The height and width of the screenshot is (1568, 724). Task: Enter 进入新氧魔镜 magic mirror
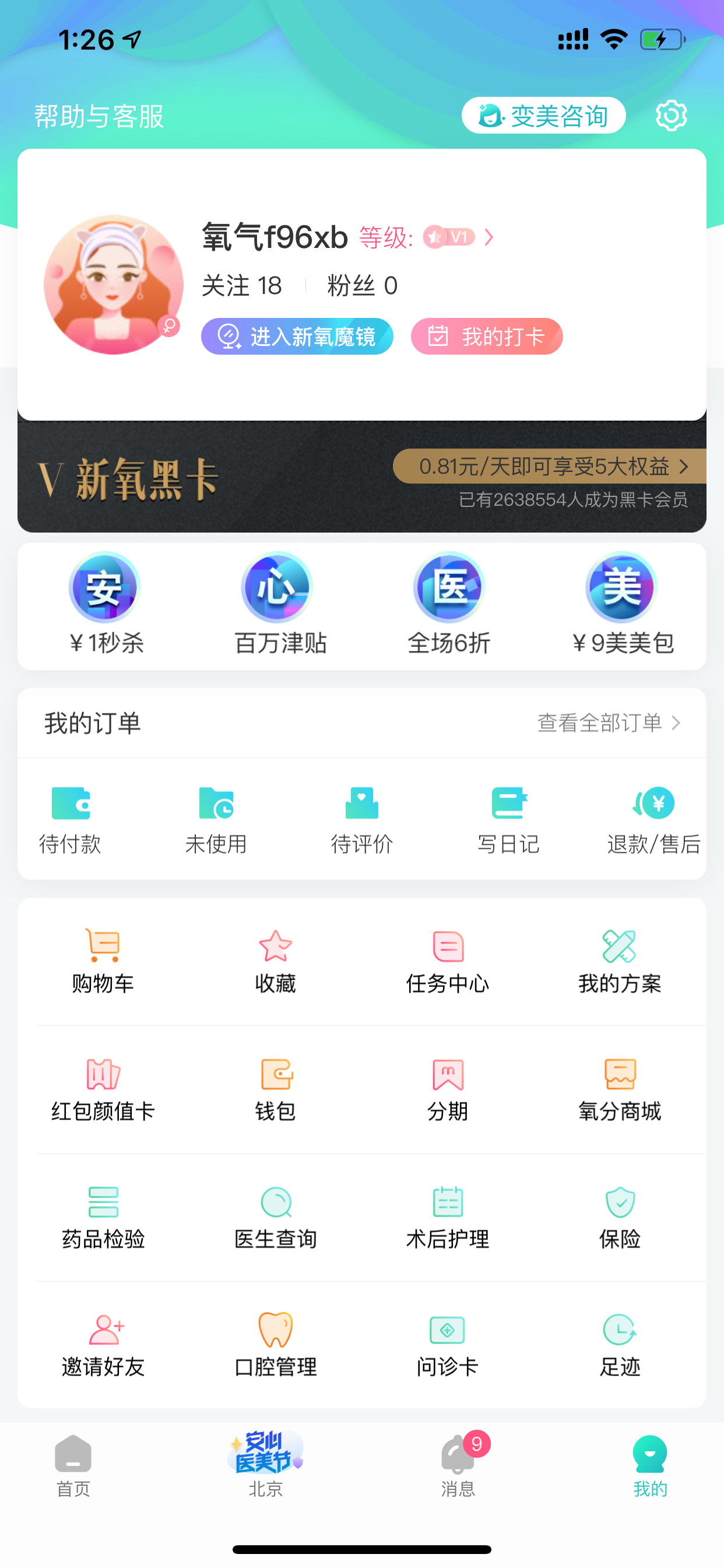pyautogui.click(x=297, y=337)
